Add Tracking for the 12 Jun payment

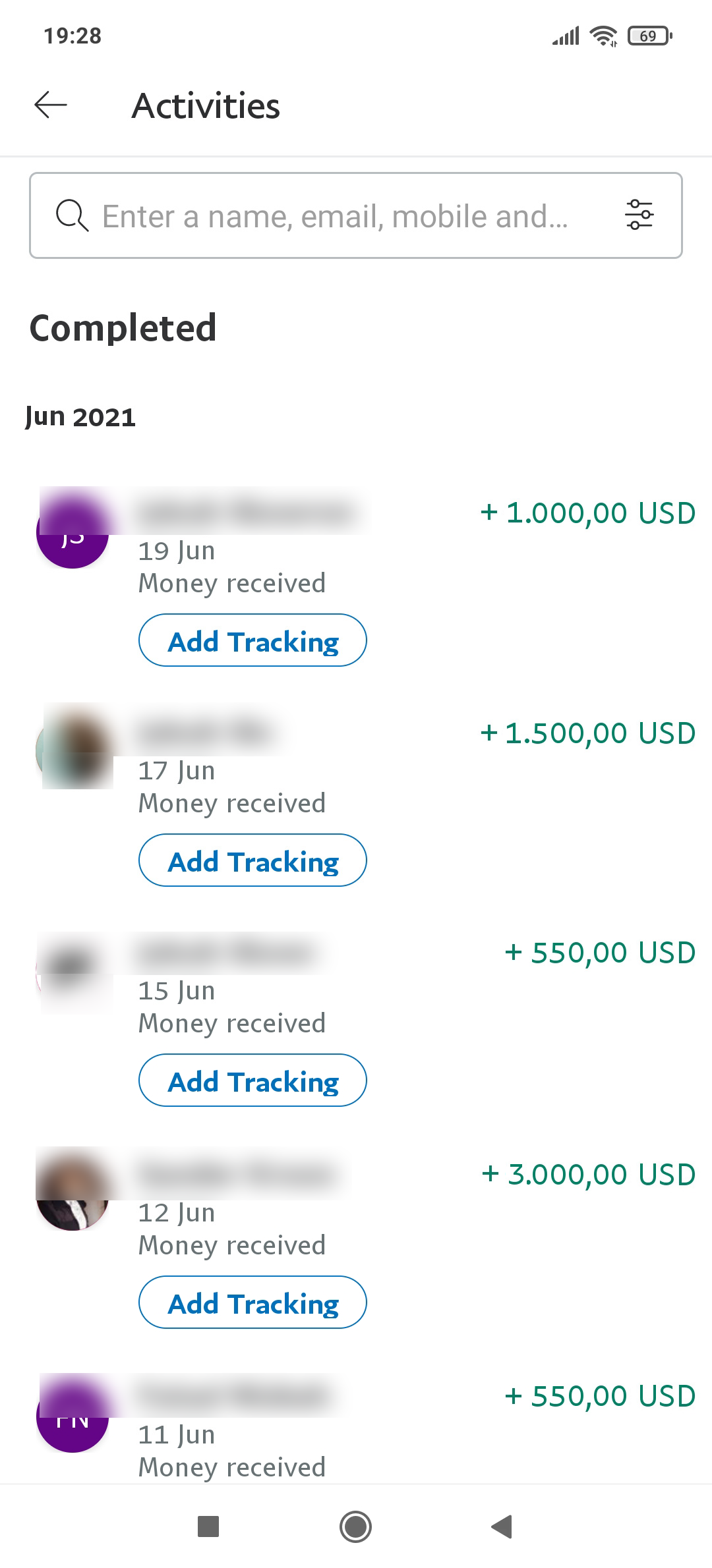click(x=252, y=1302)
